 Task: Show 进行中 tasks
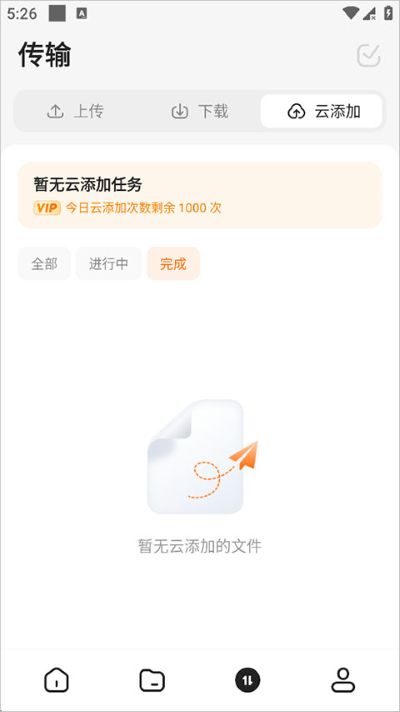(109, 264)
